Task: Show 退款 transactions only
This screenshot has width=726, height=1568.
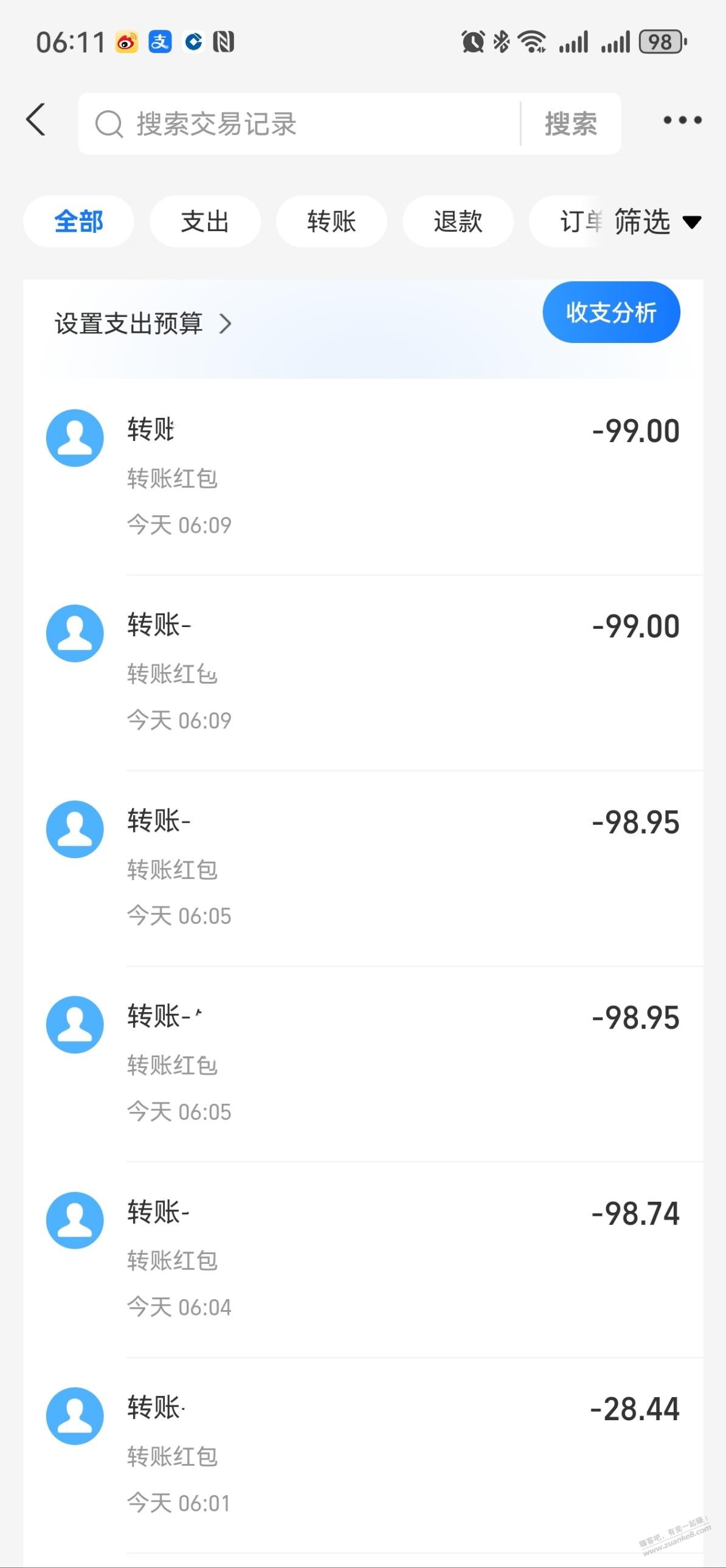Action: [458, 221]
